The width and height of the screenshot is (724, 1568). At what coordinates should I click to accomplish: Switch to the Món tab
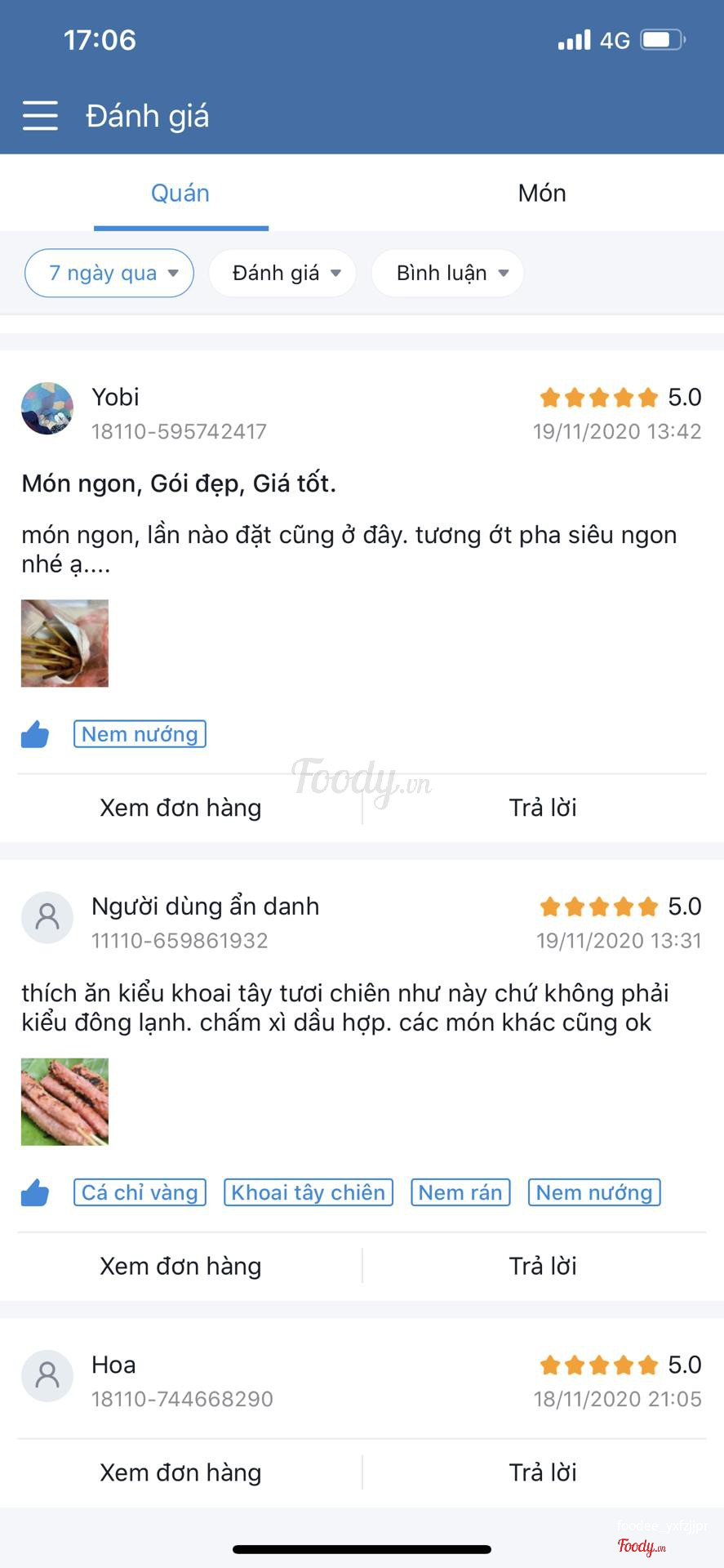tap(542, 194)
